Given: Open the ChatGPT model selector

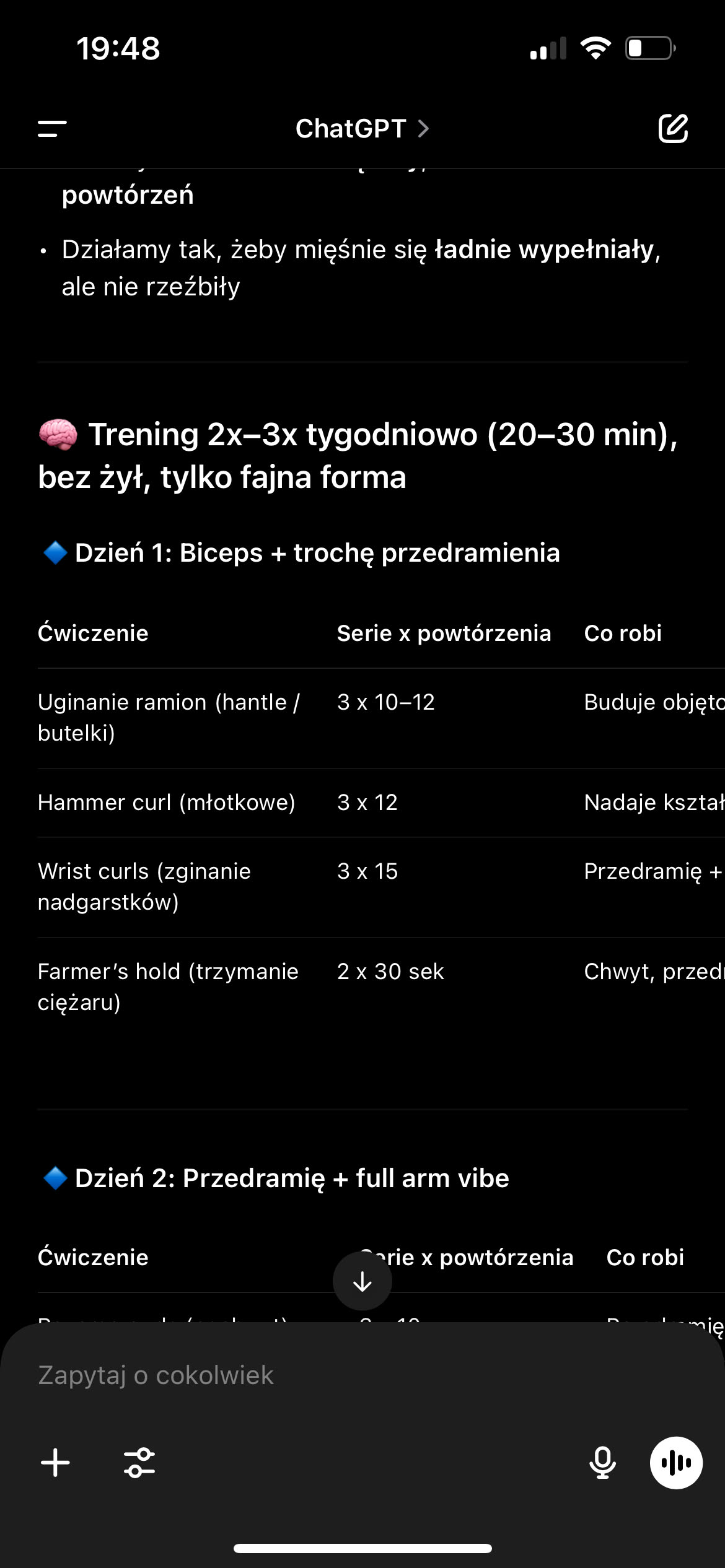Looking at the screenshot, I should point(362,129).
